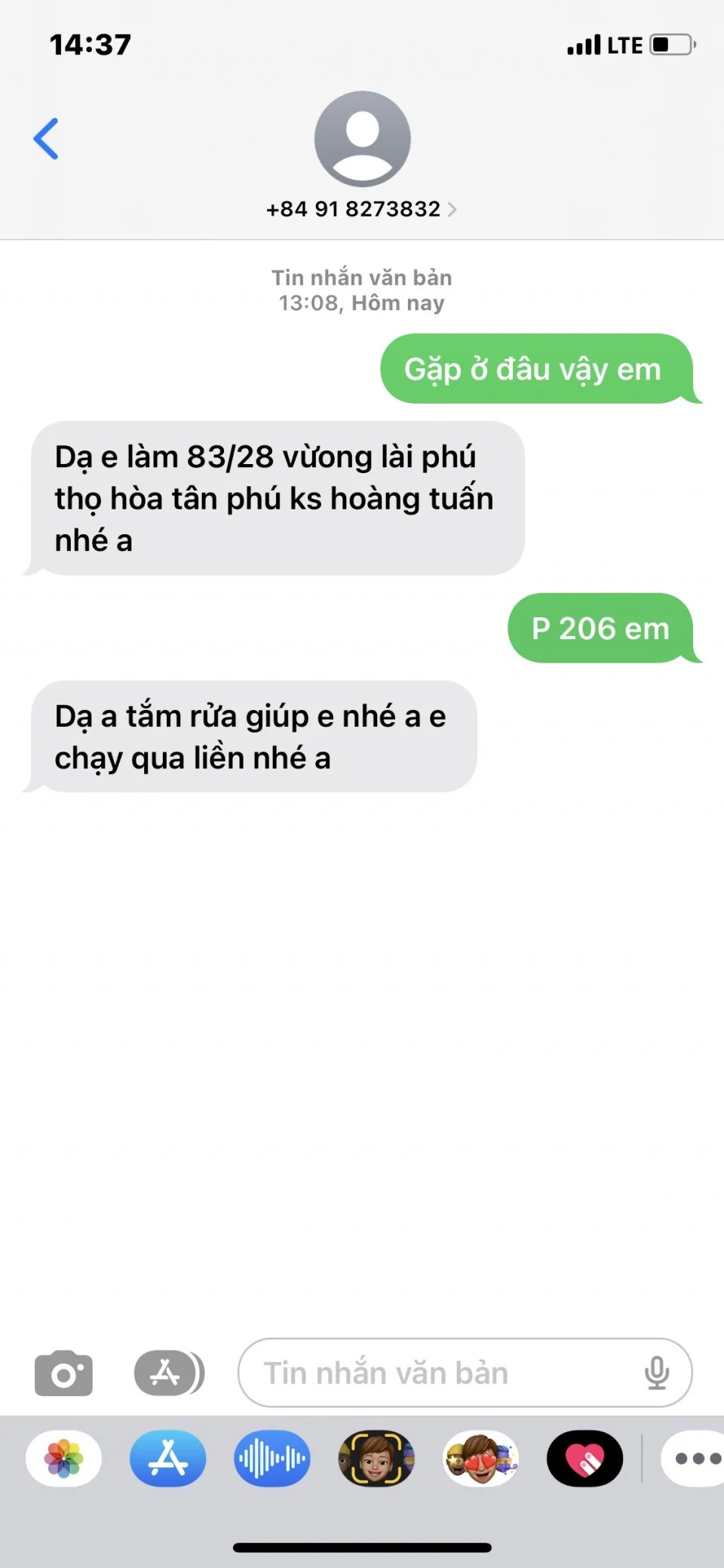Open the Memoji stickers app

480,1459
